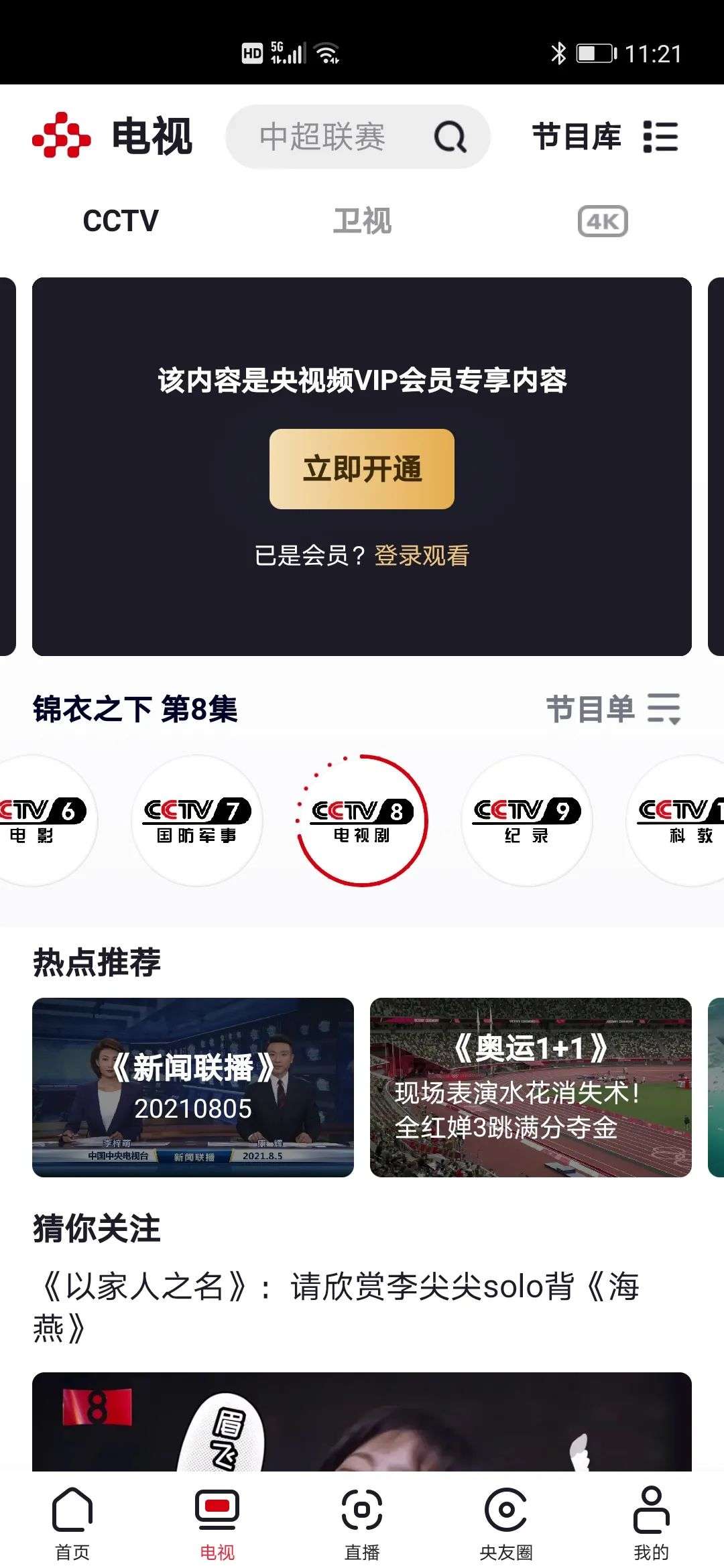The width and height of the screenshot is (724, 1568).
Task: Open 《奥运1+1》 video card
Action: coord(530,1087)
